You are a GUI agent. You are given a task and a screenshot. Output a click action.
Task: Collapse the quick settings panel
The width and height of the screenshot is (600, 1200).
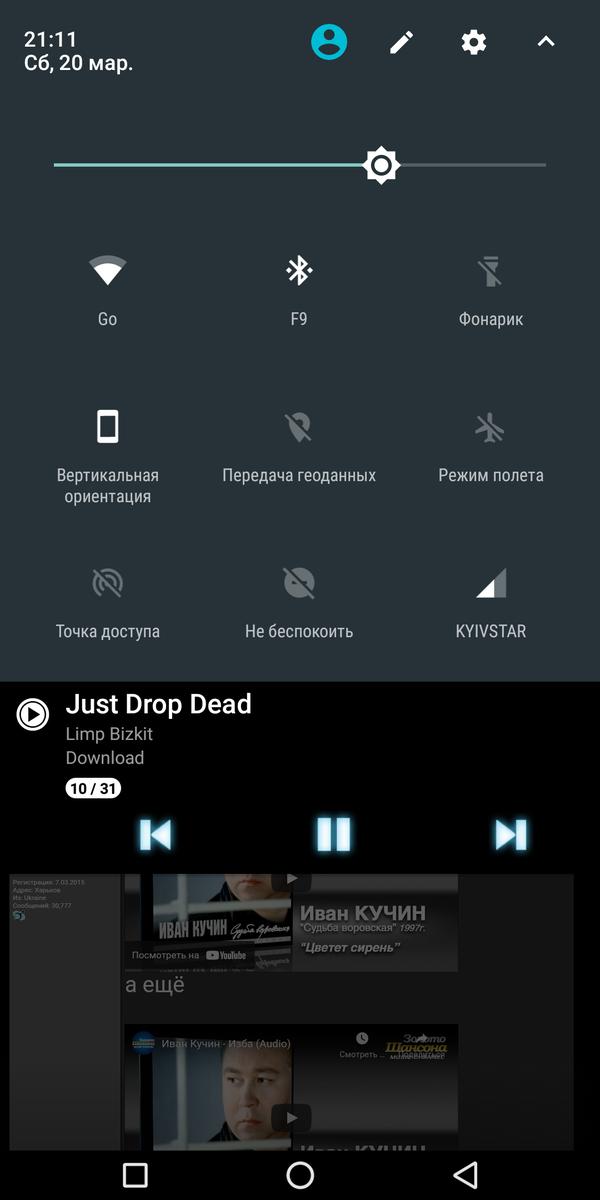point(545,42)
